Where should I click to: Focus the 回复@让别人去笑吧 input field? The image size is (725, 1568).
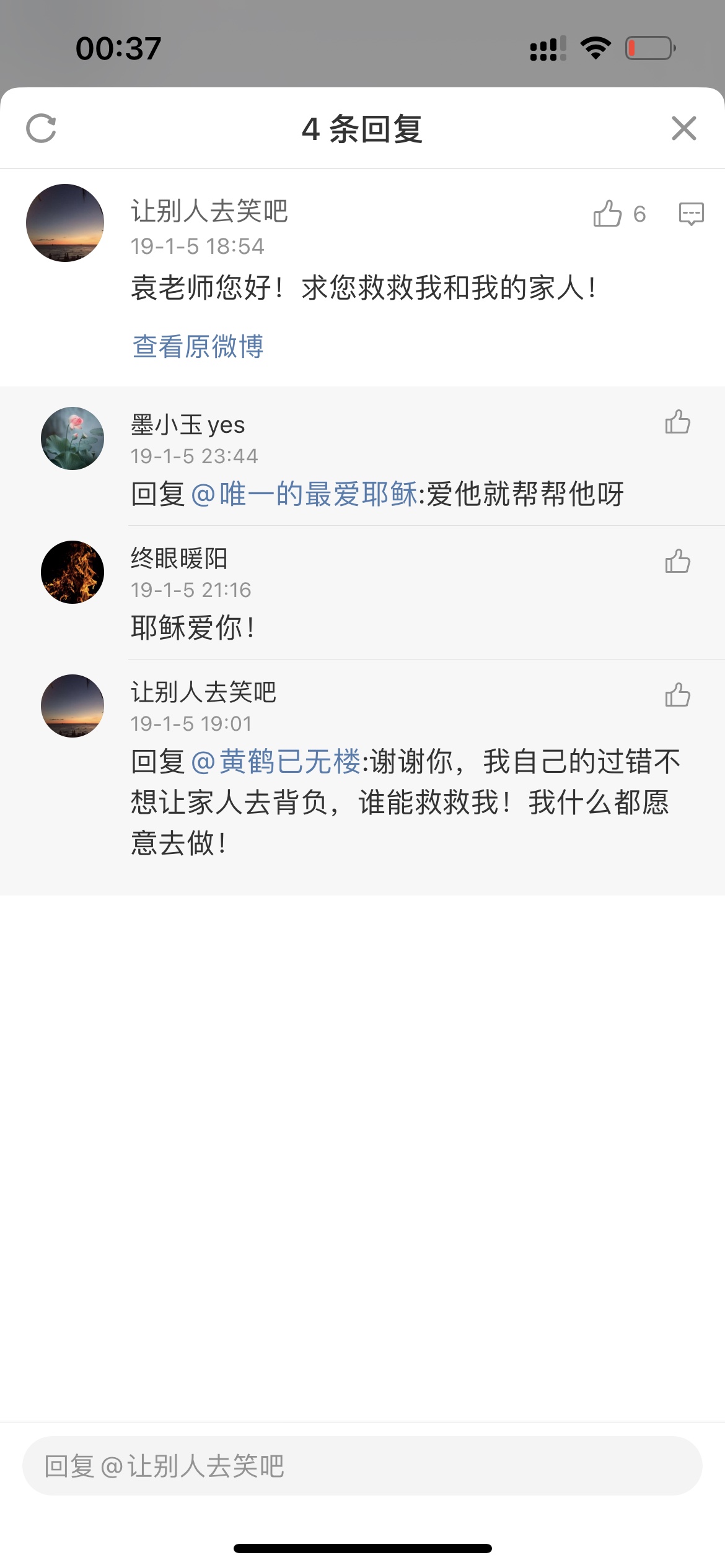(362, 1466)
